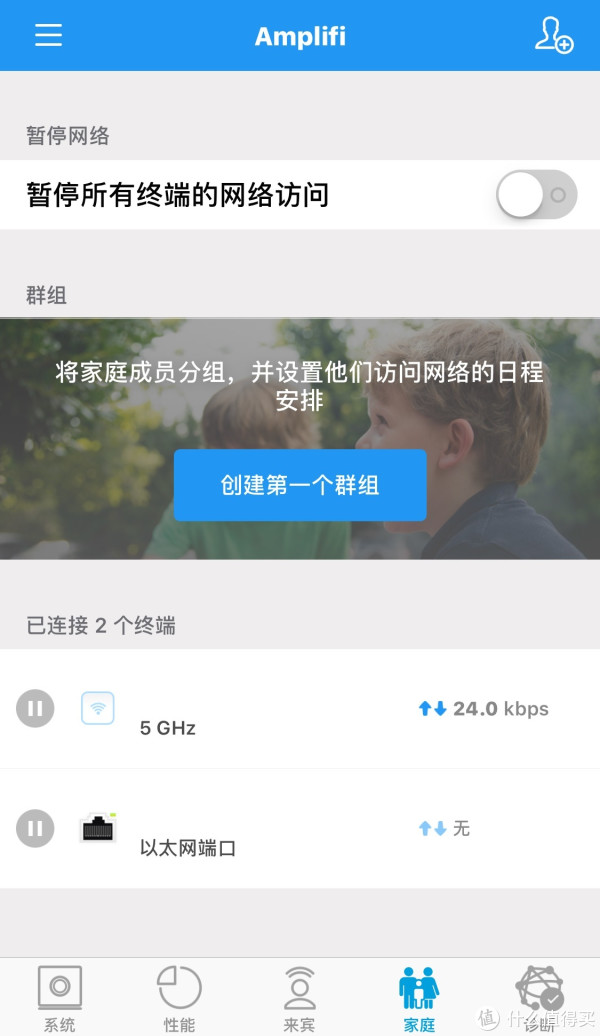Viewport: 600px width, 1036px height.
Task: Switch to the 系统 tab
Action: [60, 997]
